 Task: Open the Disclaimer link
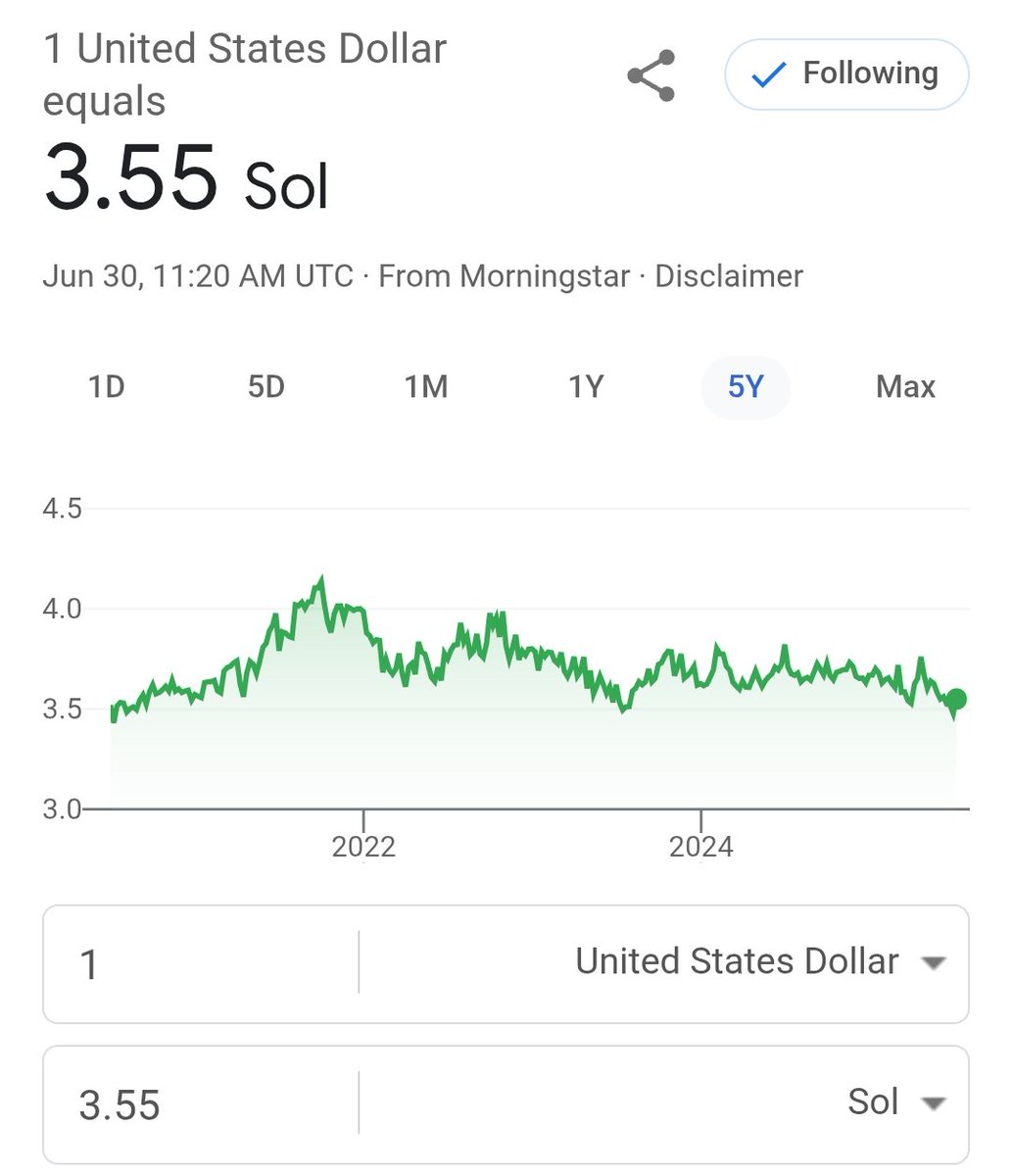click(x=729, y=276)
